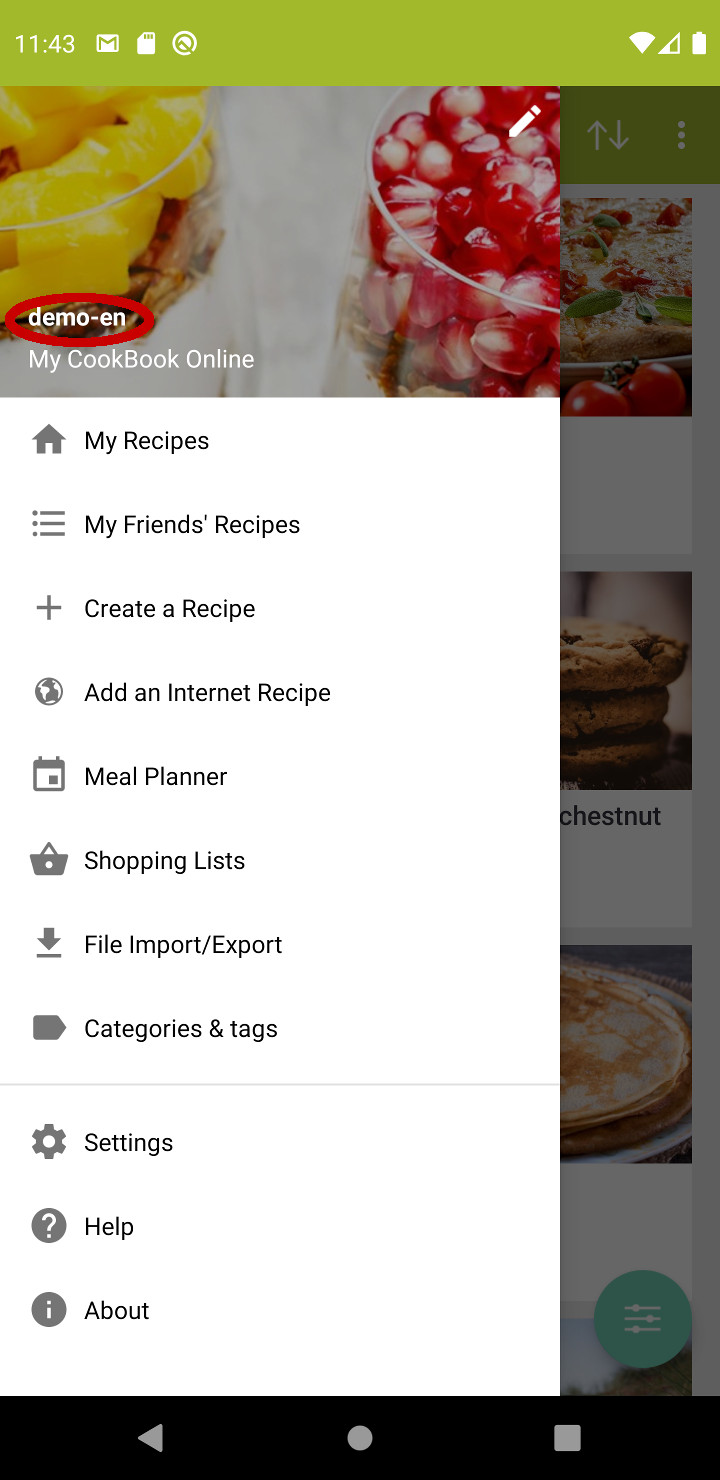Viewport: 720px width, 1480px height.
Task: Open the Meal Planner calendar icon
Action: pos(48,775)
